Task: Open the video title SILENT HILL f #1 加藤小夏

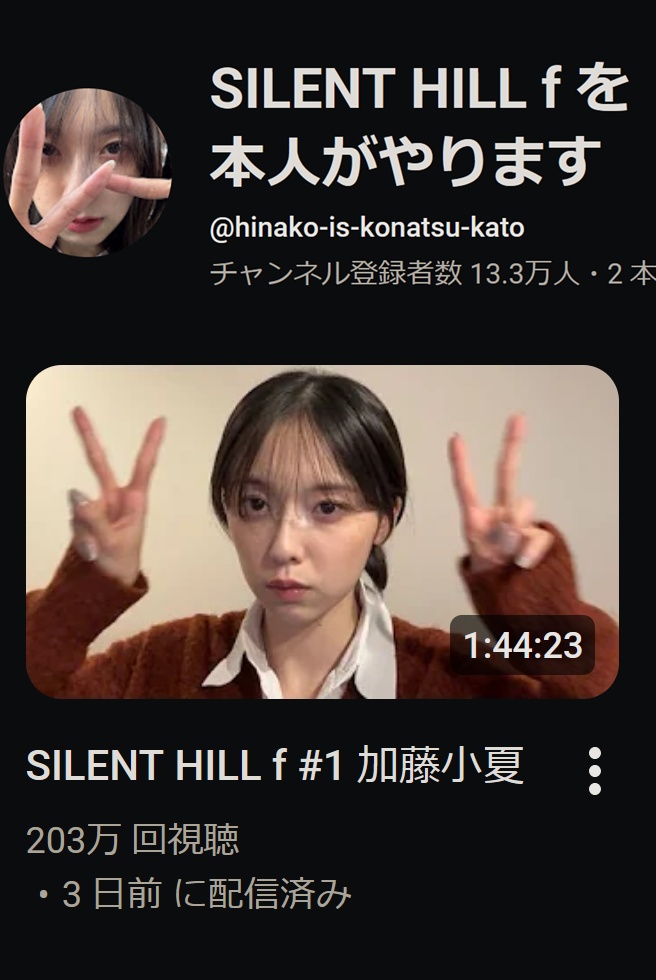Action: [x=275, y=766]
